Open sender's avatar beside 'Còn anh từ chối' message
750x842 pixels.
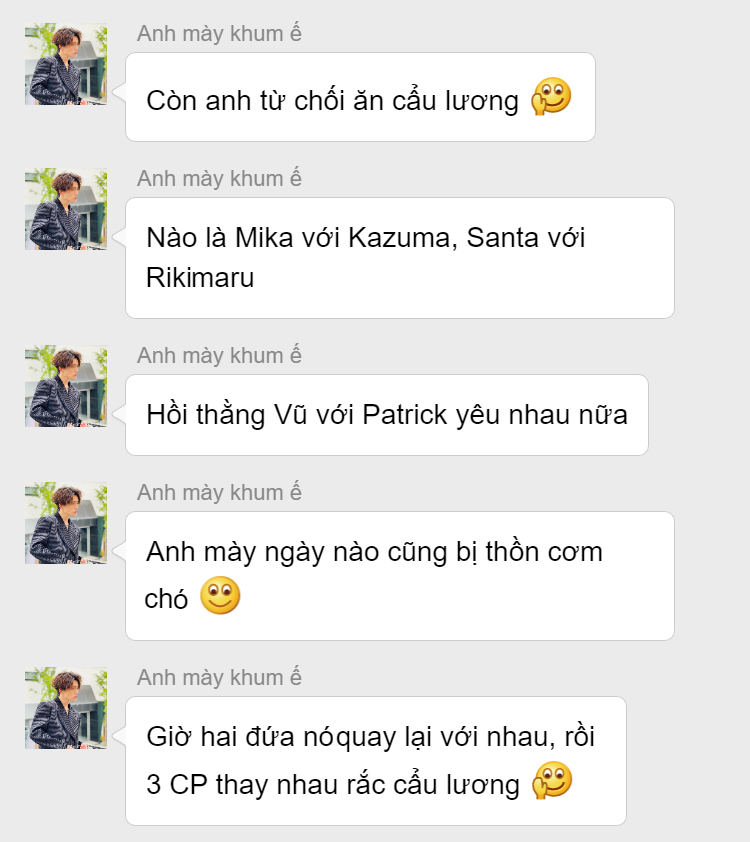[x=66, y=64]
